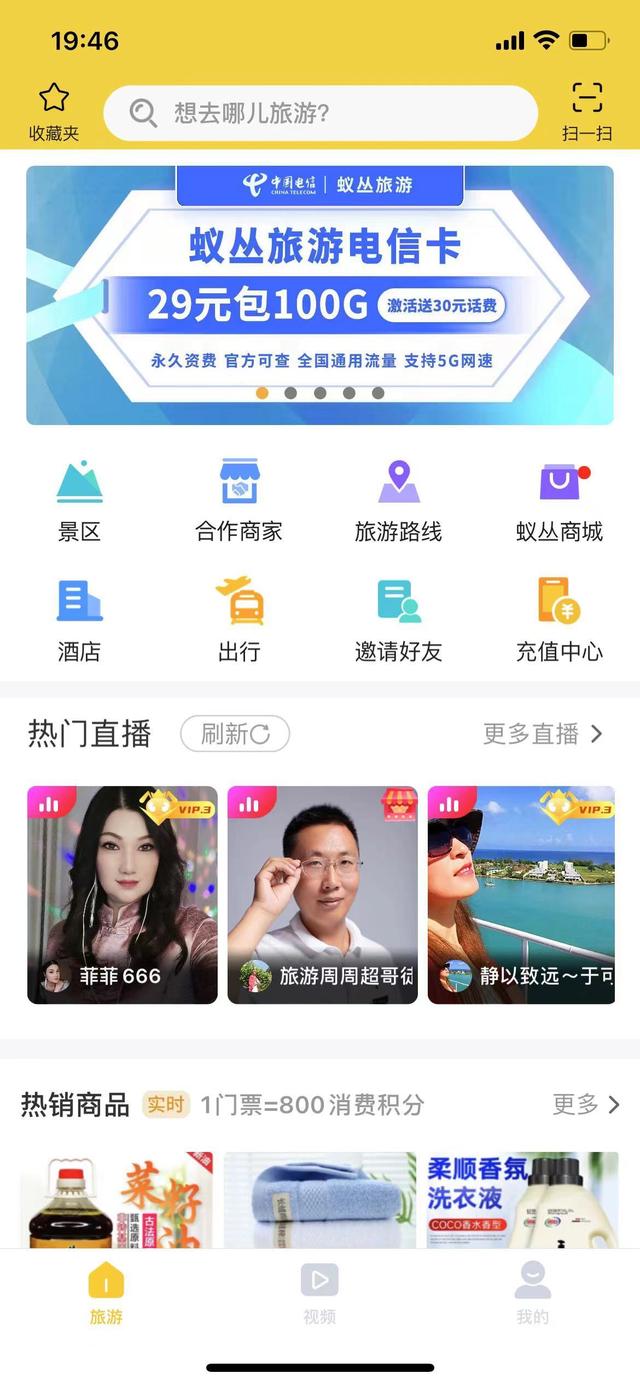Open 充值中心
This screenshot has height=1385, width=640.
pyautogui.click(x=559, y=620)
